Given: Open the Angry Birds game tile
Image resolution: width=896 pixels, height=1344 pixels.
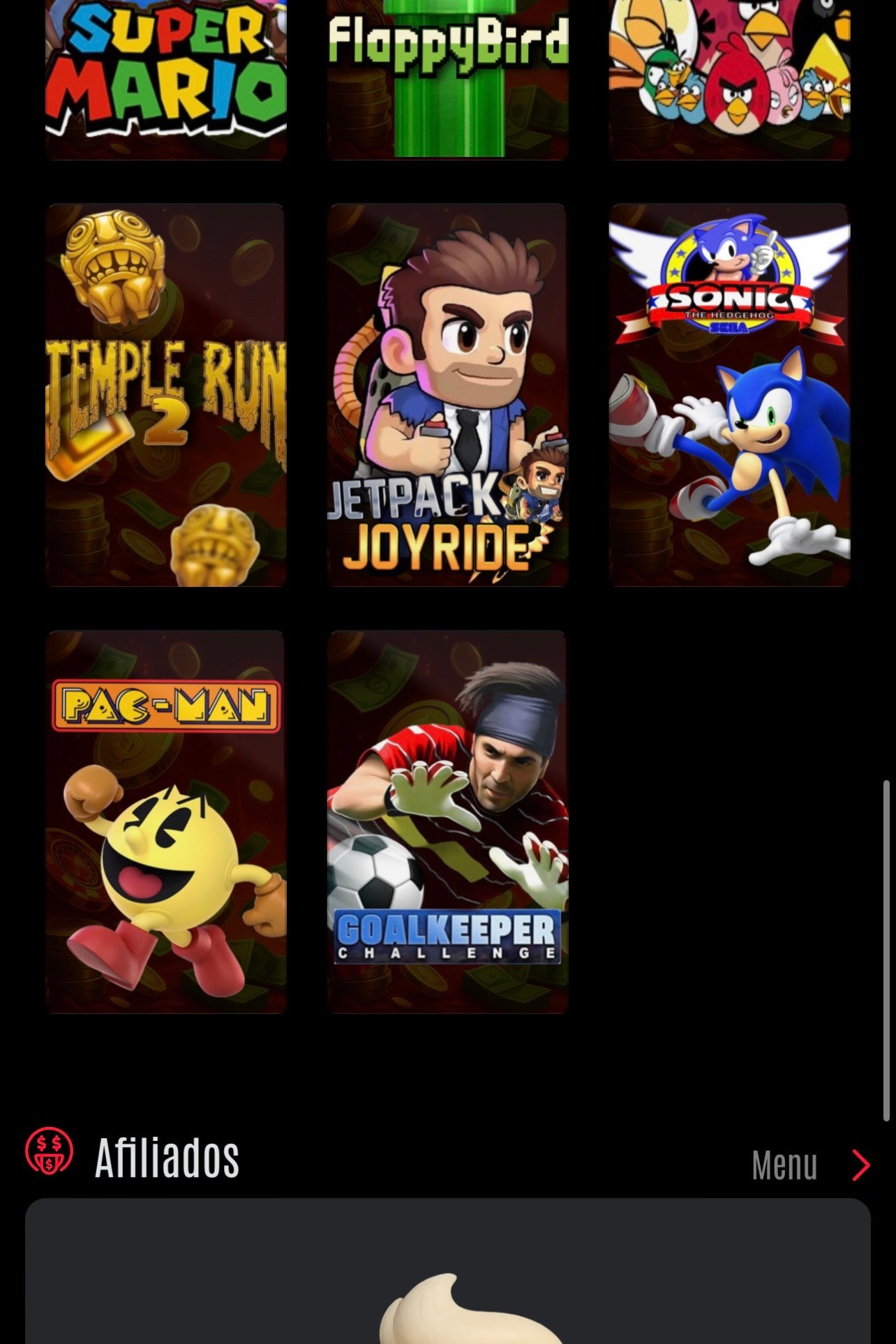Looking at the screenshot, I should click(x=729, y=80).
